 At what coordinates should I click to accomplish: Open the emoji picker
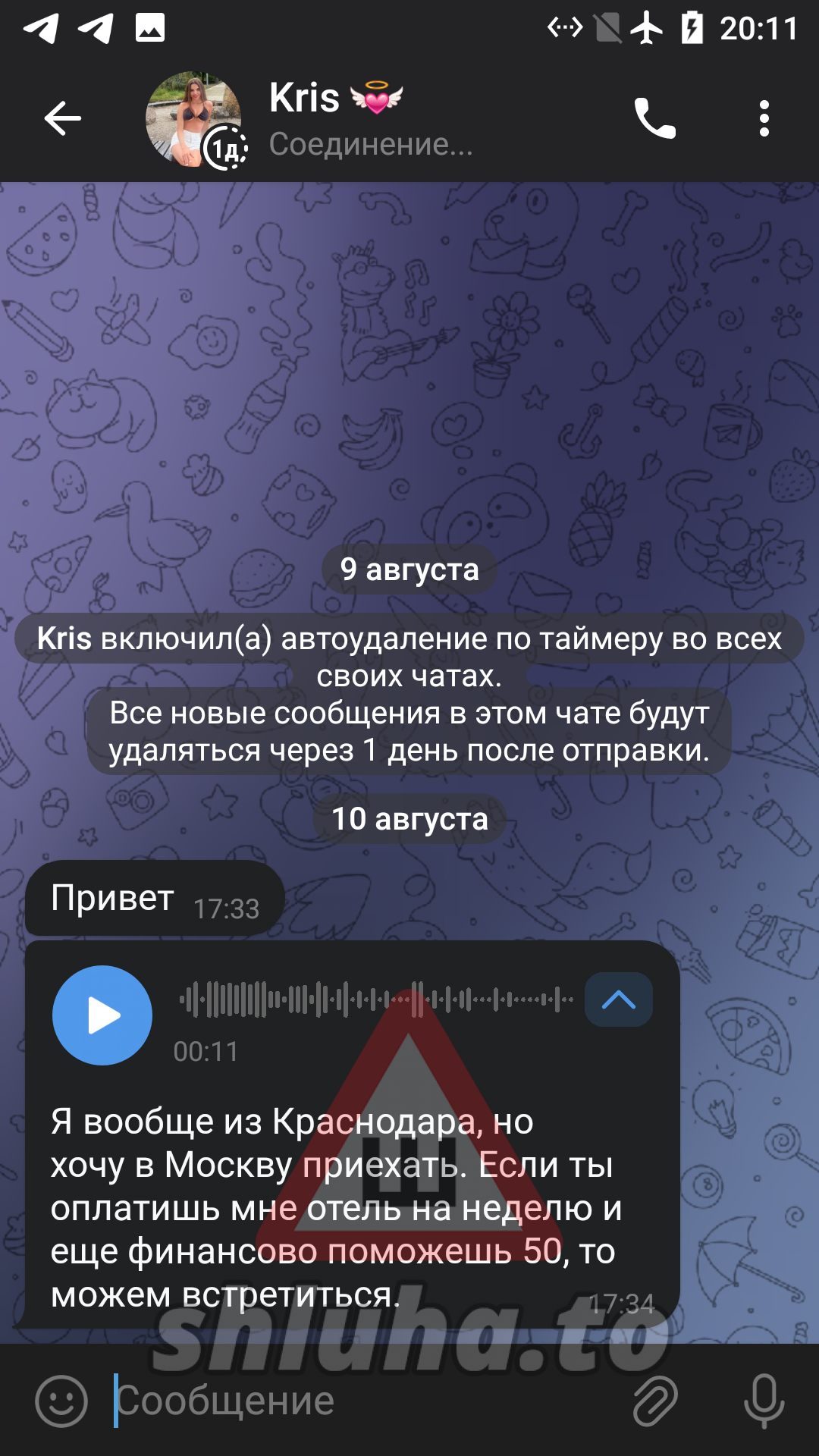61,1401
